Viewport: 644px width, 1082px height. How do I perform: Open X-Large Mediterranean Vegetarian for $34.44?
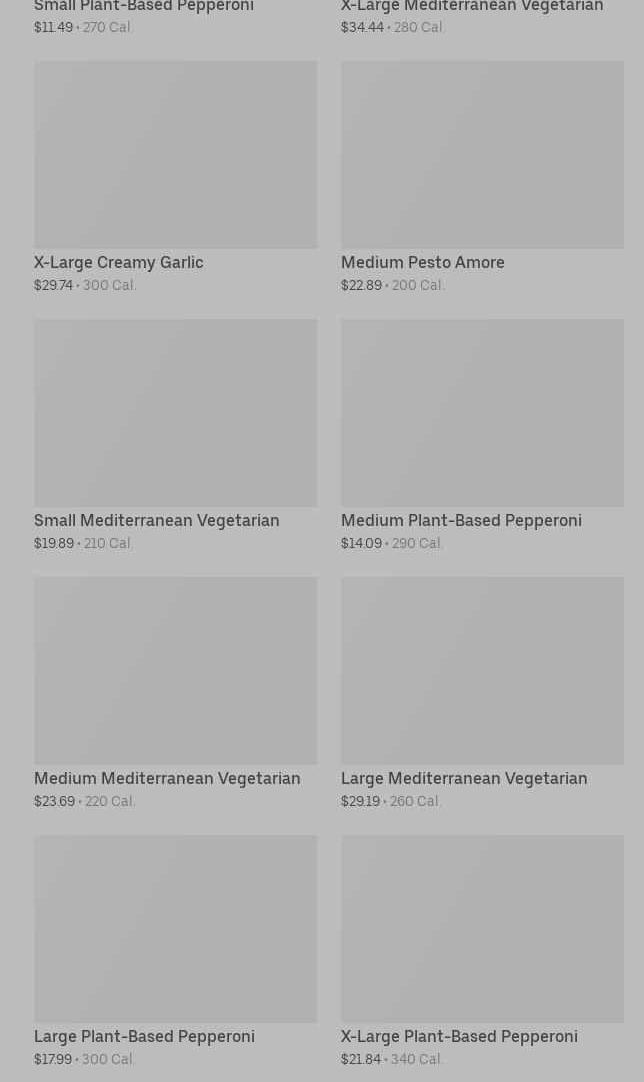pos(472,8)
